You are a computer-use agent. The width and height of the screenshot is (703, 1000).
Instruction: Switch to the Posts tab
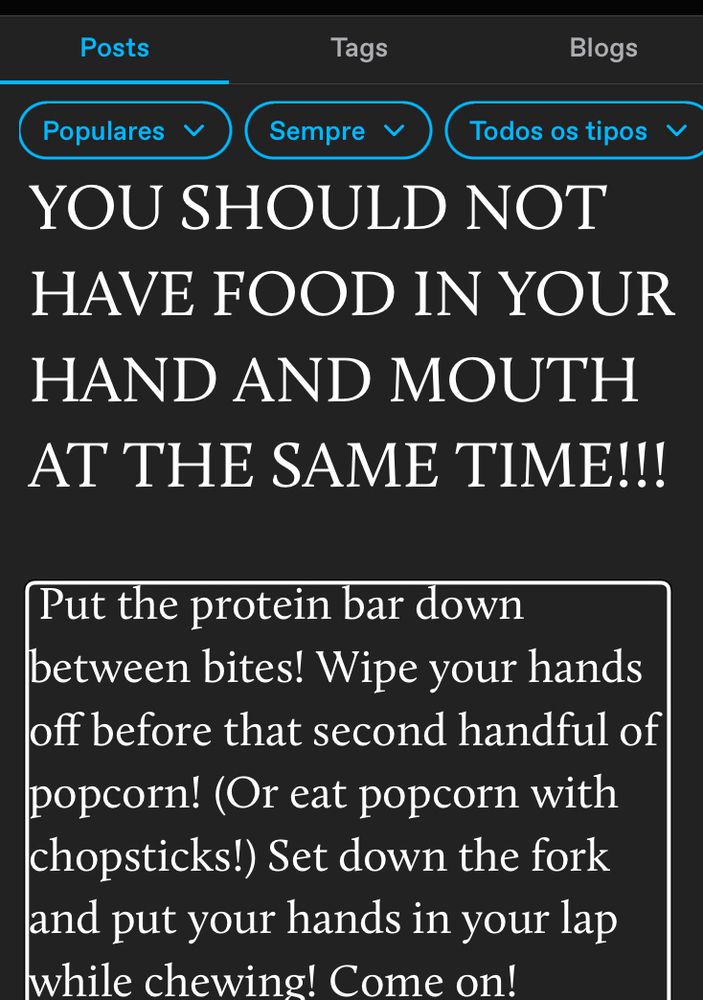pyautogui.click(x=114, y=48)
